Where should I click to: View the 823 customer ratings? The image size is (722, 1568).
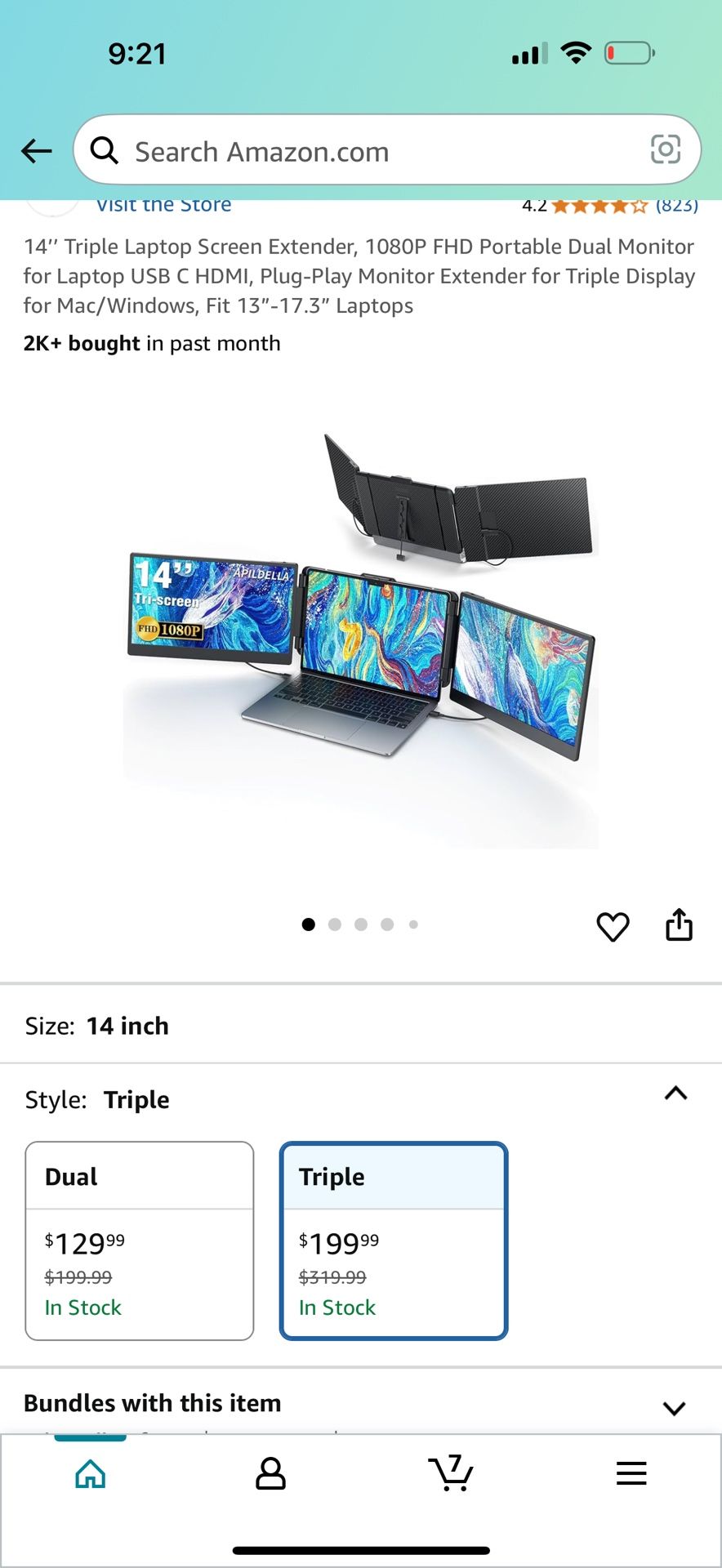click(676, 205)
